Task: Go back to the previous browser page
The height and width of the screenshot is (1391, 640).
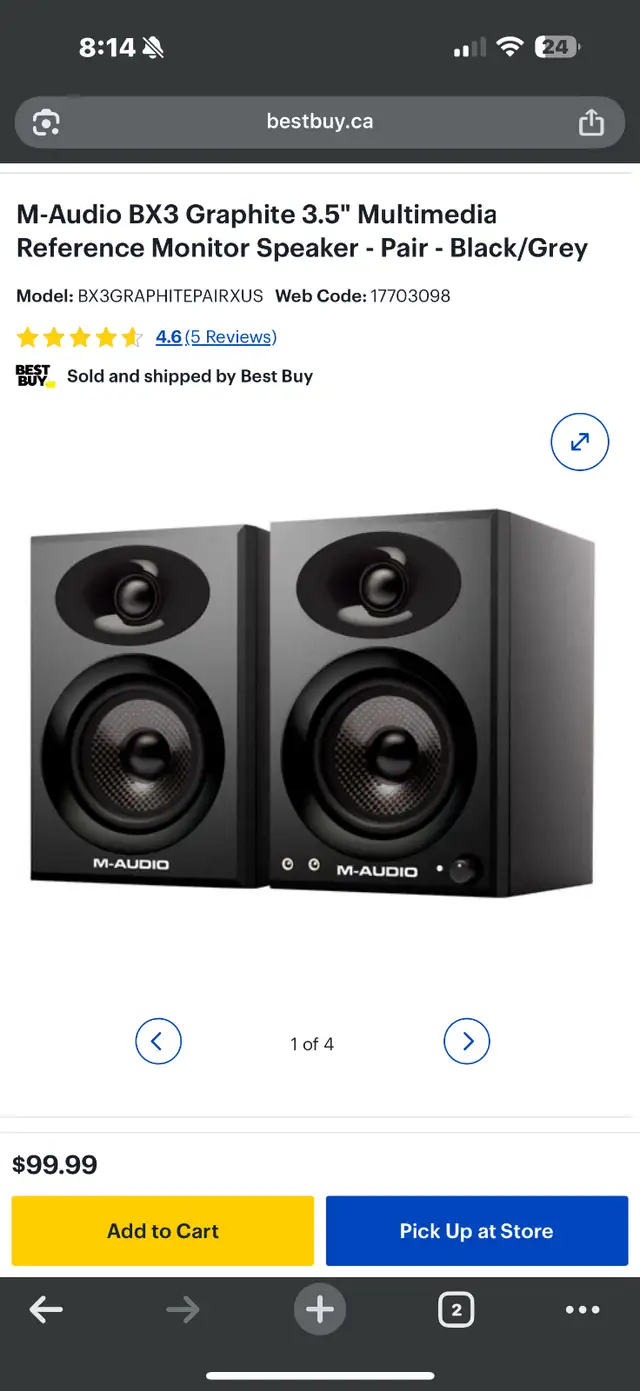Action: point(46,1310)
